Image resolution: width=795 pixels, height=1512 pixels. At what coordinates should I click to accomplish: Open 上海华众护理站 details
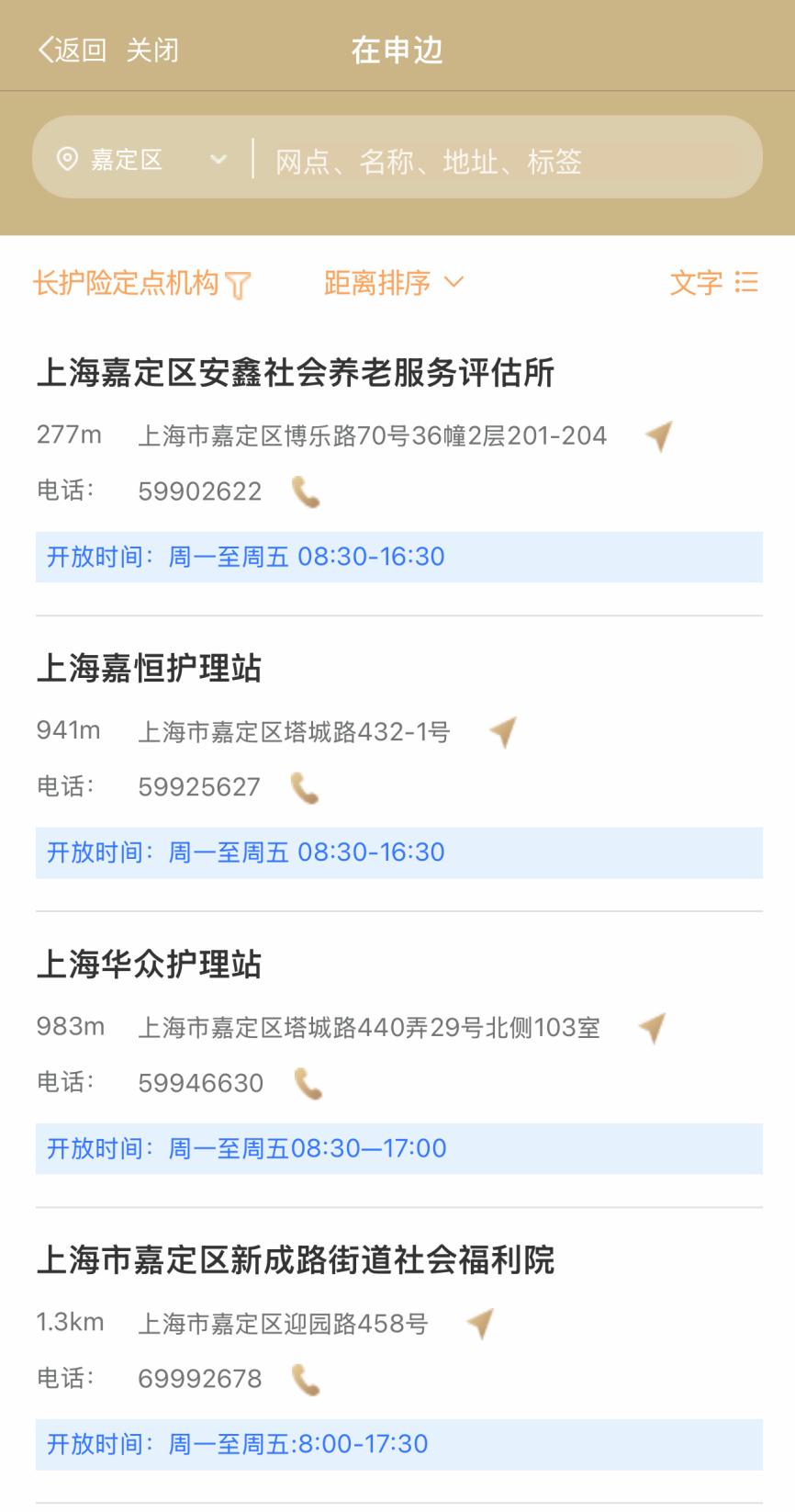point(150,965)
